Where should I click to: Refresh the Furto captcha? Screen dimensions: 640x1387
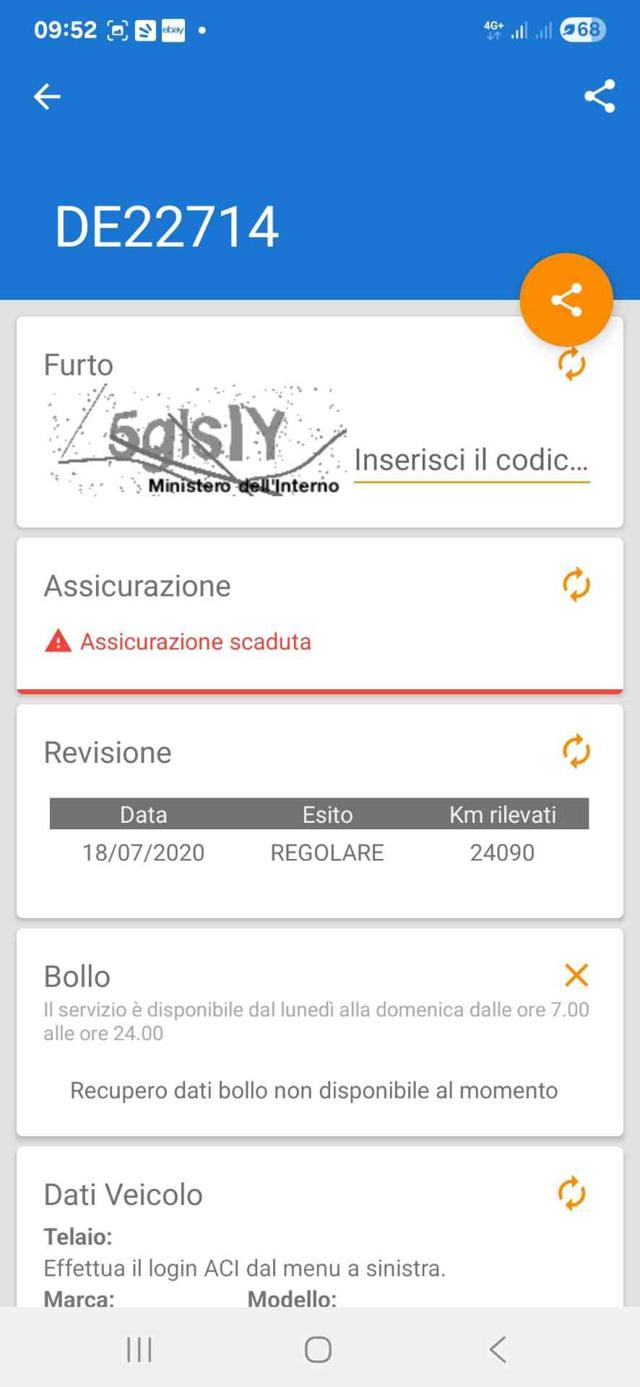[x=571, y=364]
